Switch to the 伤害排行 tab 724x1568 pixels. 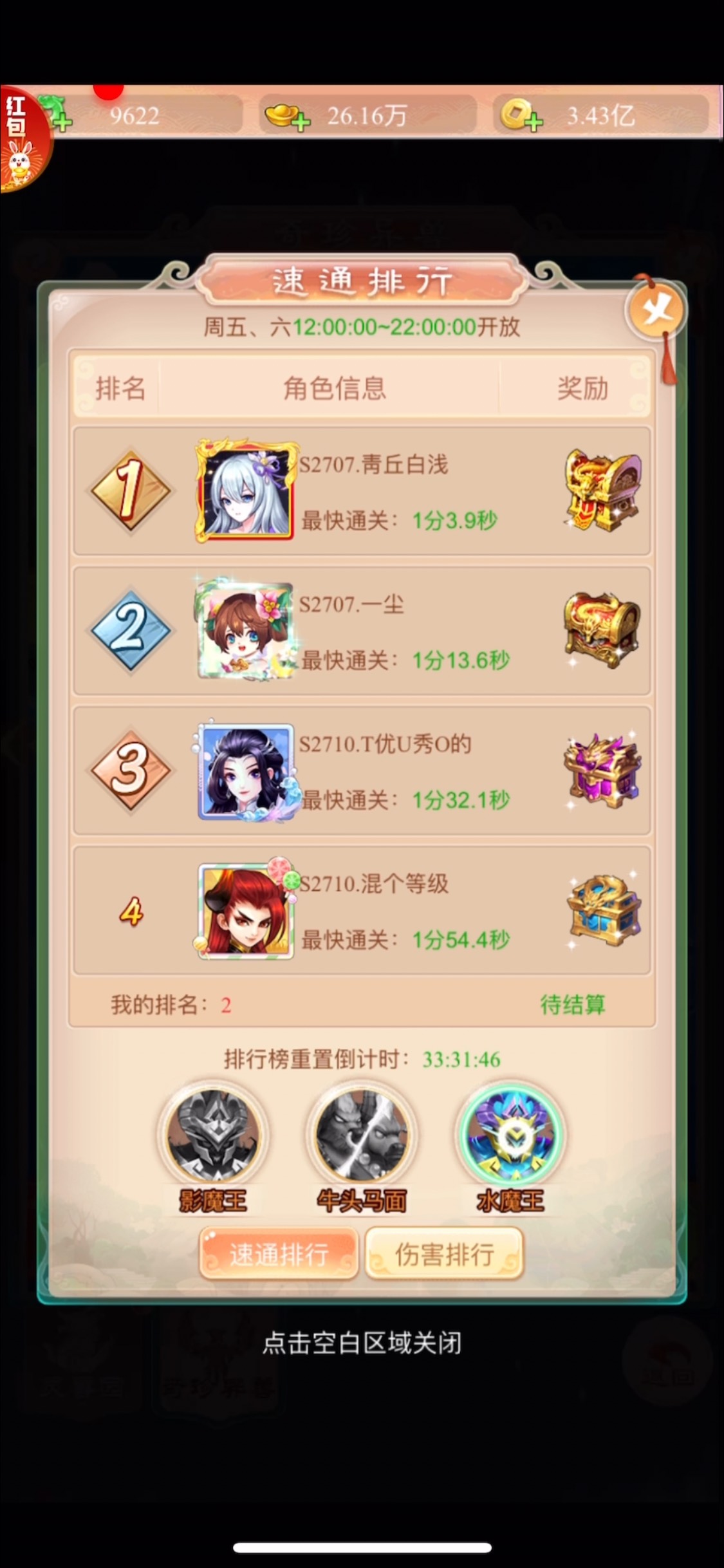[x=444, y=1253]
